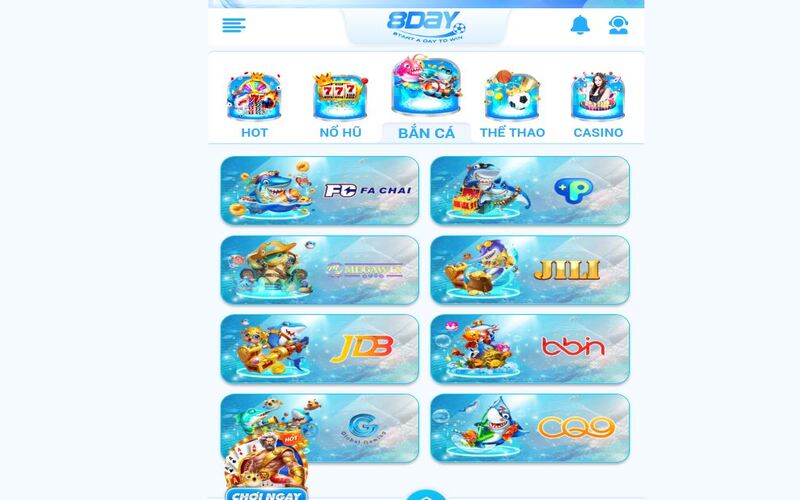Tap the CHƠI NGAY play now button
Viewport: 800px width, 500px height.
[264, 494]
